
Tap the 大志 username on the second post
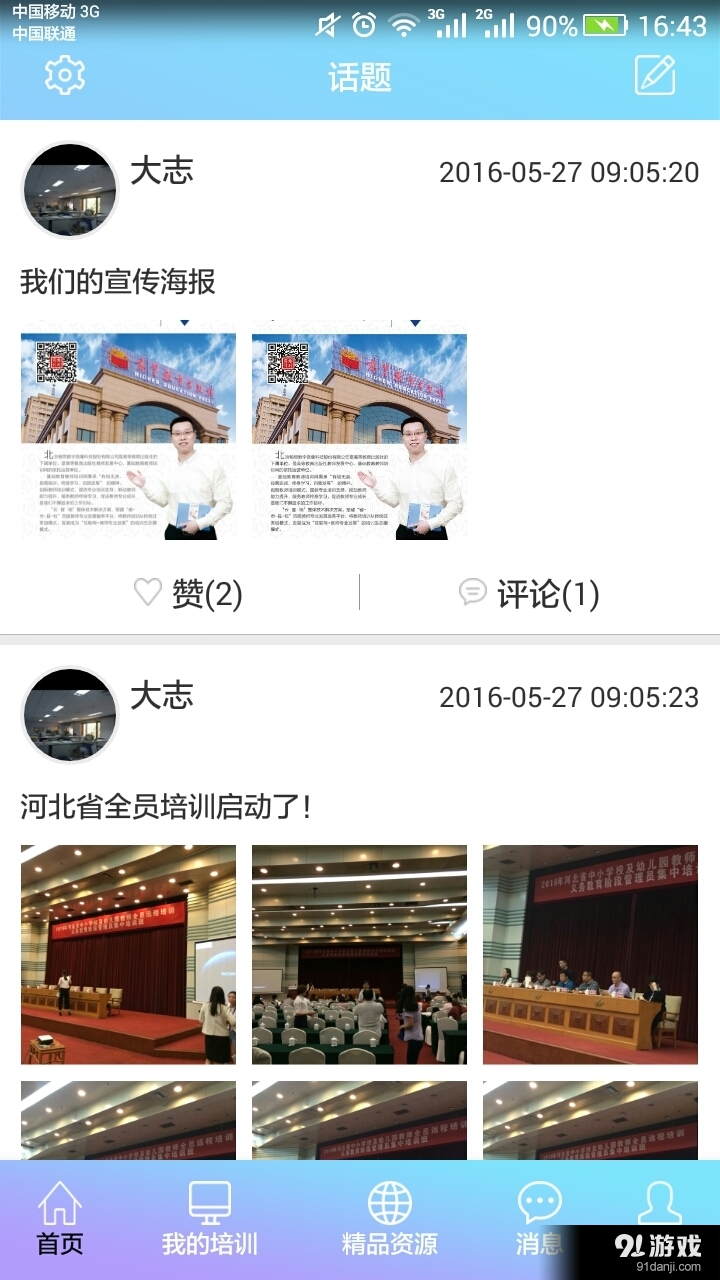tap(163, 698)
